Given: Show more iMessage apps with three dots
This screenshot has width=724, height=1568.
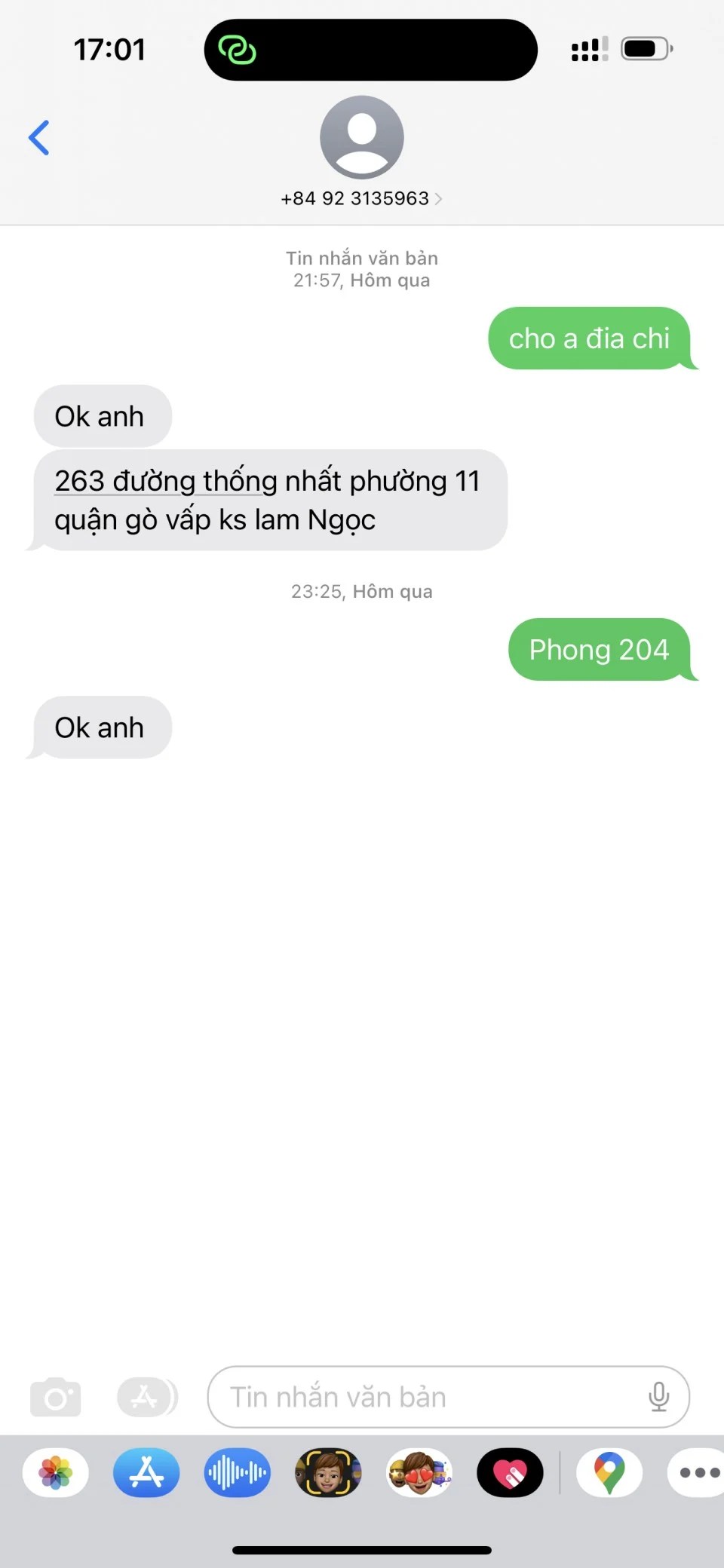Looking at the screenshot, I should pos(698,1472).
